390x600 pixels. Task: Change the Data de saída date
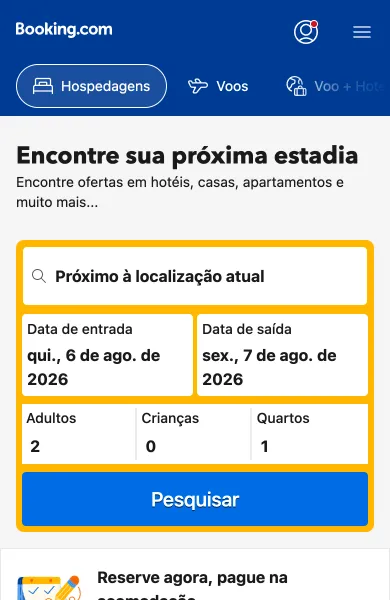coord(282,355)
